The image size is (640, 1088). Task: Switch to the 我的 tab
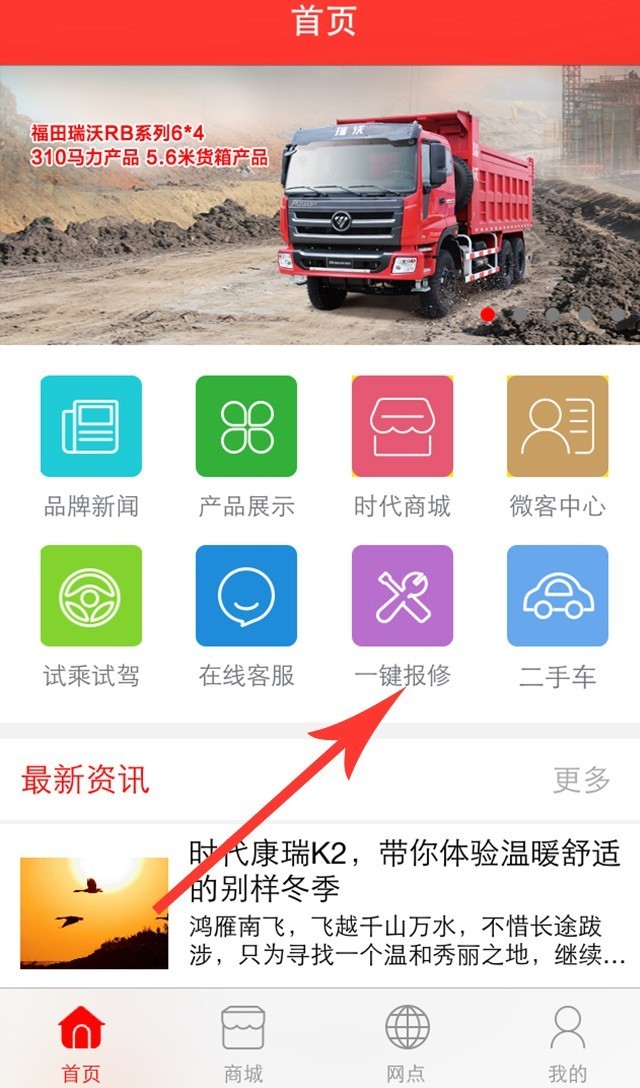coord(567,1042)
